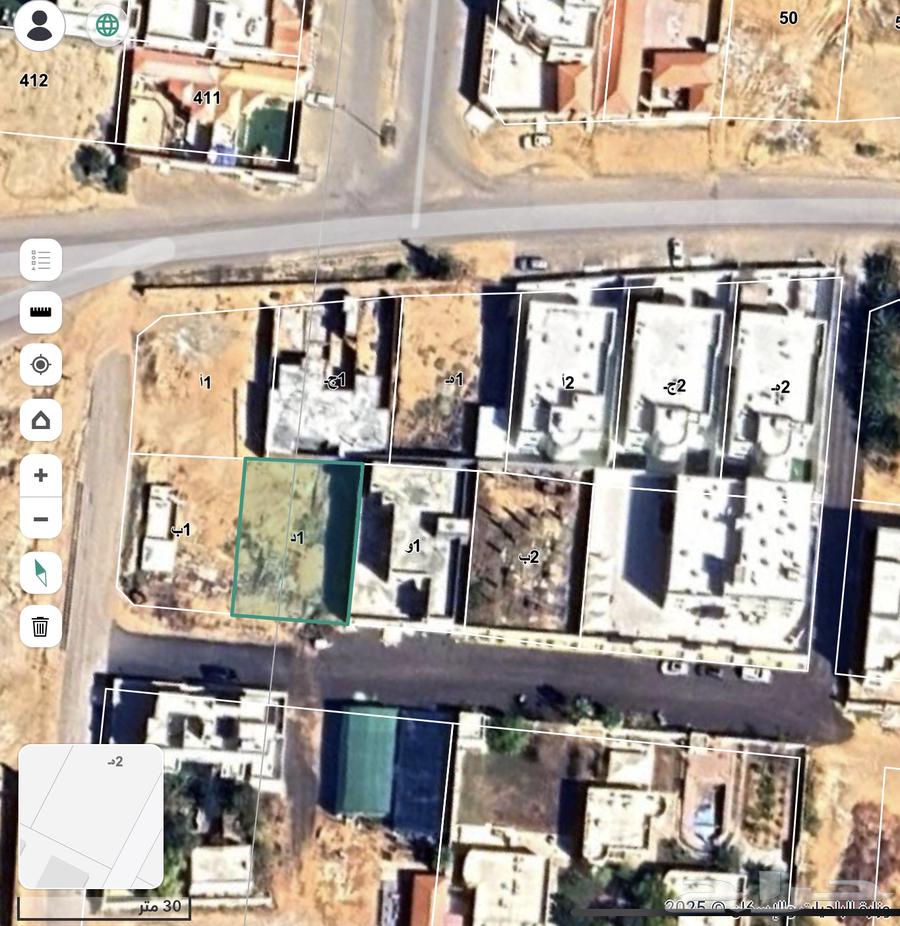This screenshot has width=900, height=926.
Task: Tap the globe language icon
Action: [x=107, y=26]
